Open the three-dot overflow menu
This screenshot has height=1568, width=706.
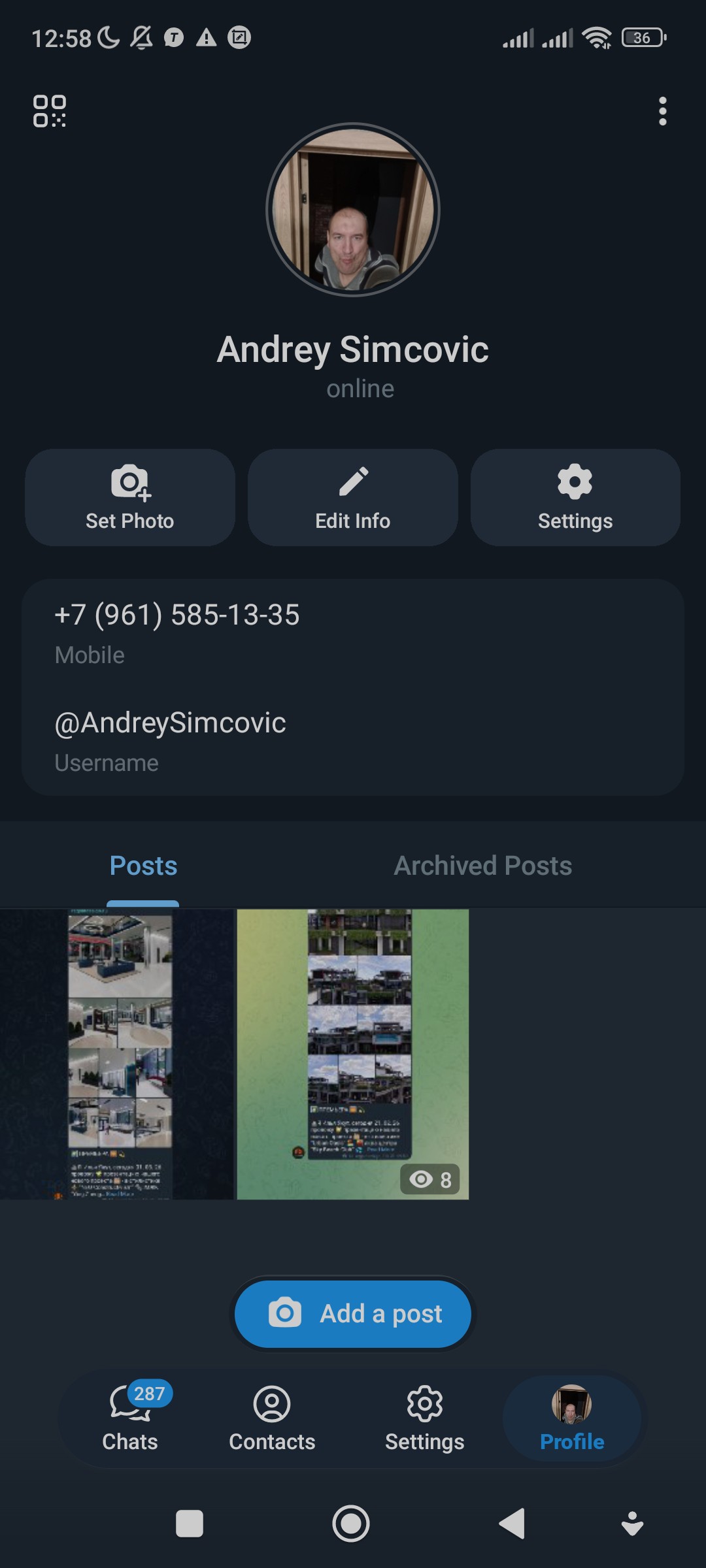click(662, 111)
